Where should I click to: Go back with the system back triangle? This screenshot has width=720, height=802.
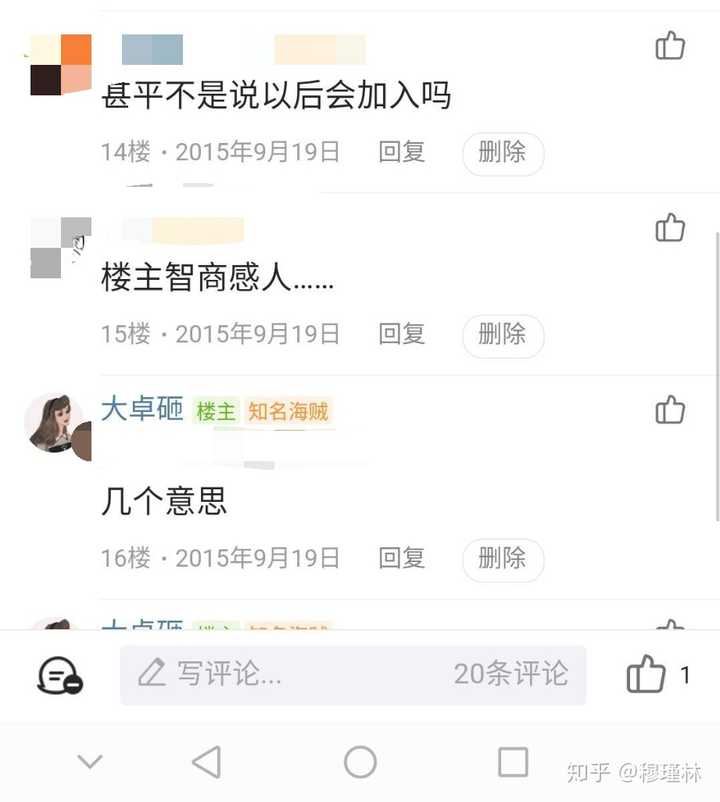[x=206, y=763]
